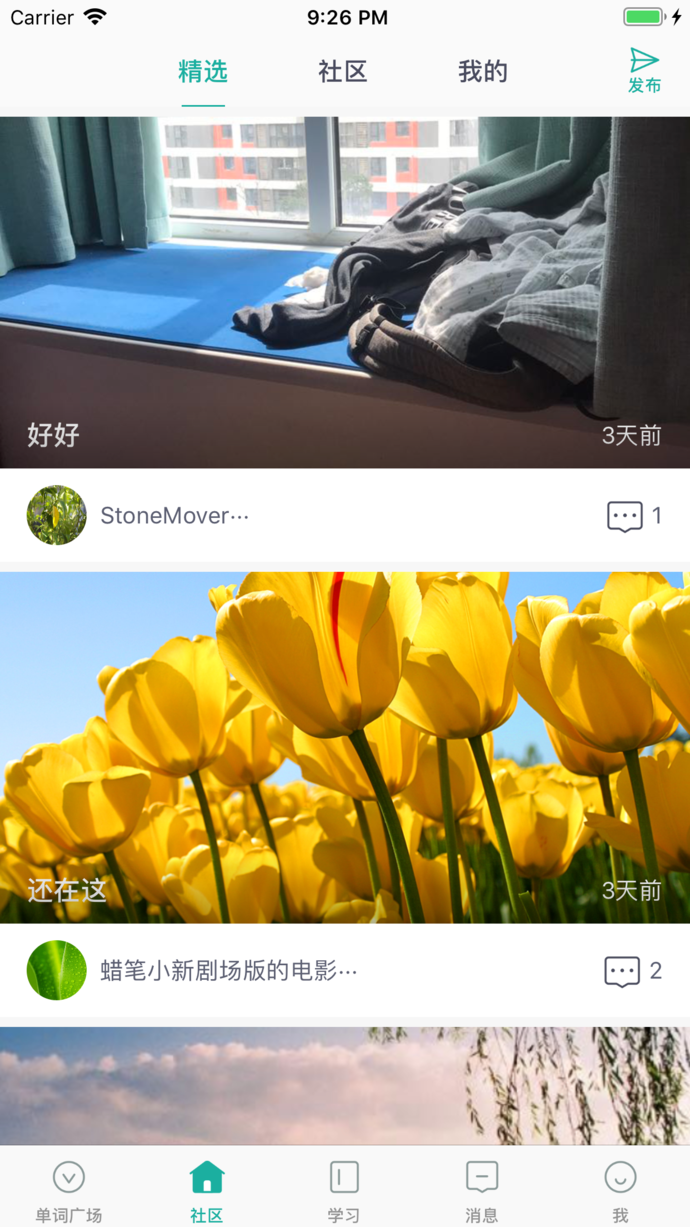
Task: Switch to the 精选 top tab
Action: 203,72
